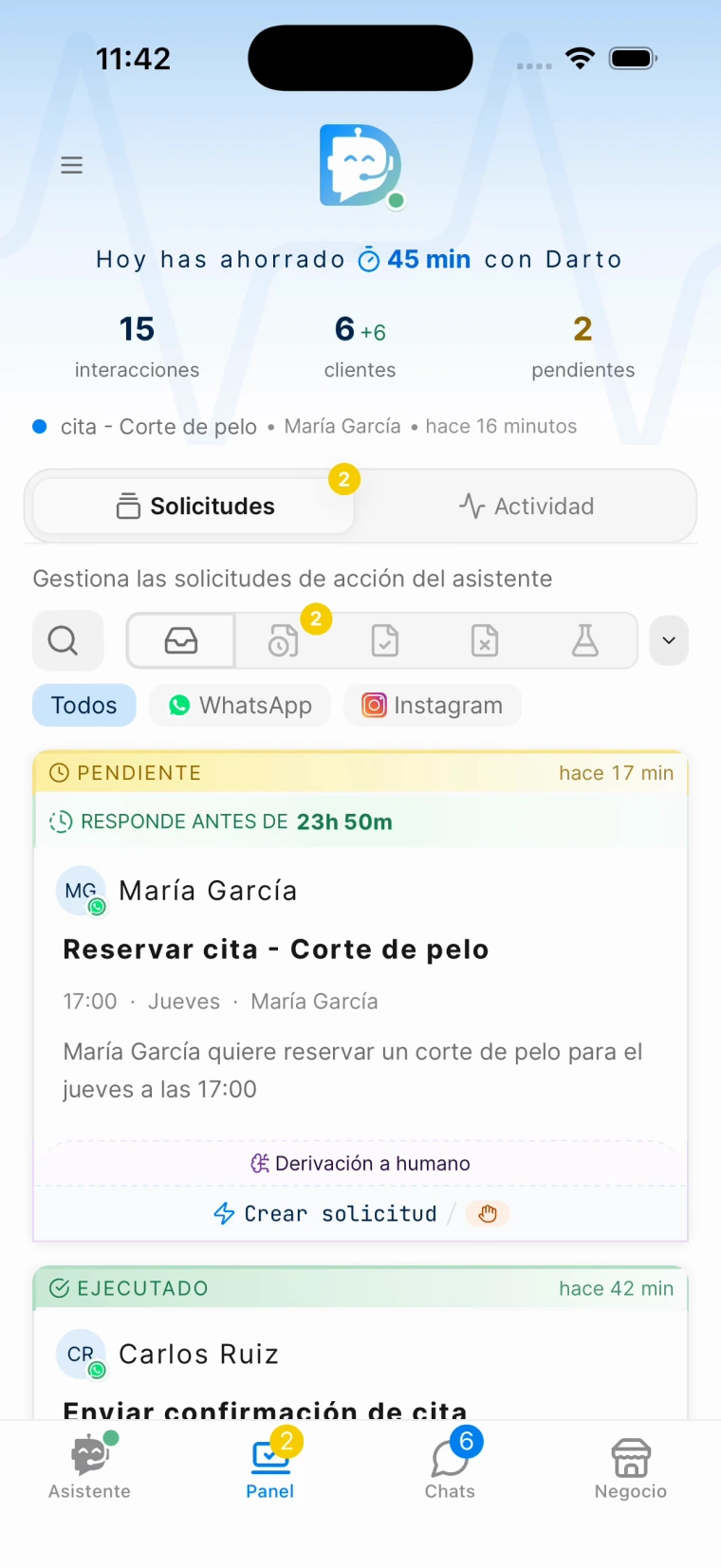The image size is (721, 1568).
Task: Tap the hand icon next to Crear solicitud
Action: [487, 1213]
